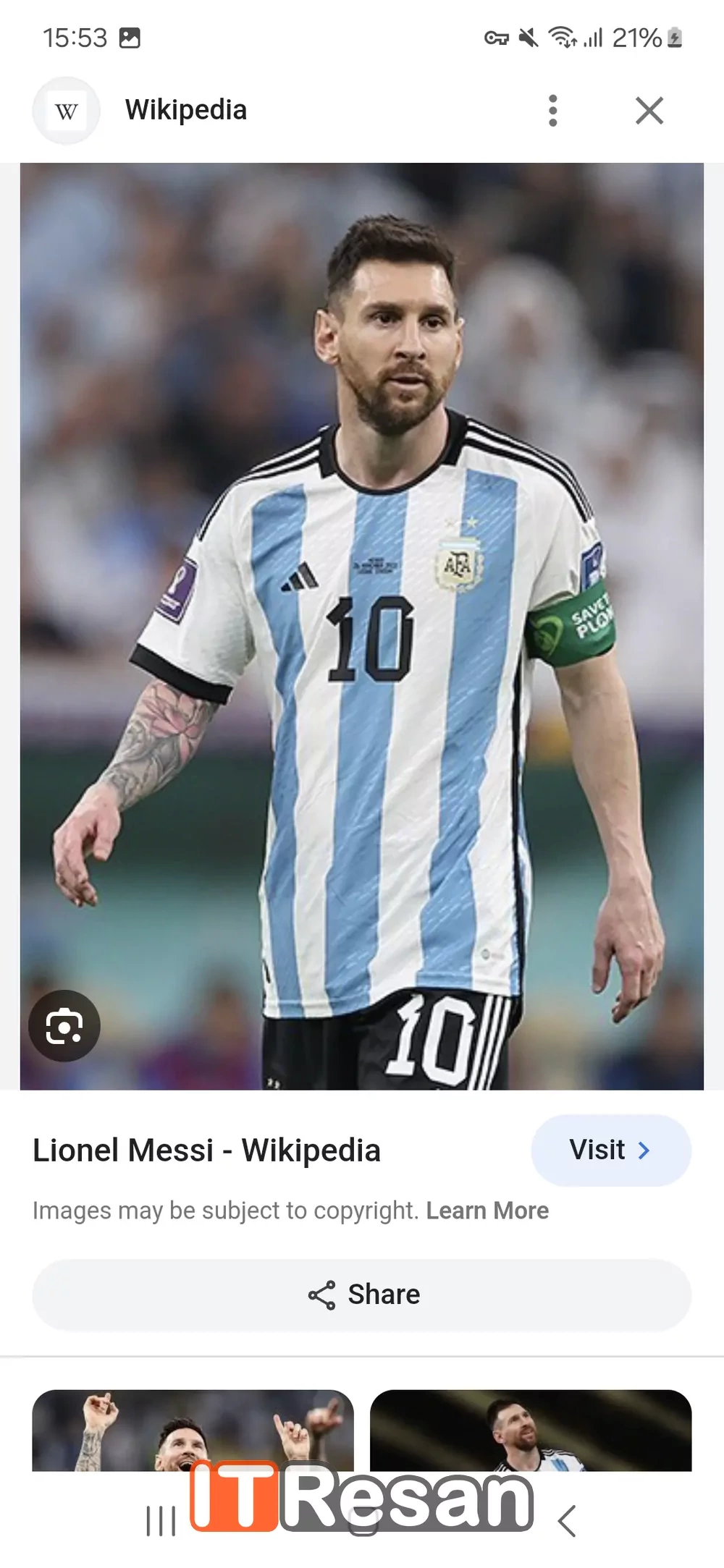Open the Learn More copyright link
Viewport: 724px width, 1568px height.
click(487, 1211)
